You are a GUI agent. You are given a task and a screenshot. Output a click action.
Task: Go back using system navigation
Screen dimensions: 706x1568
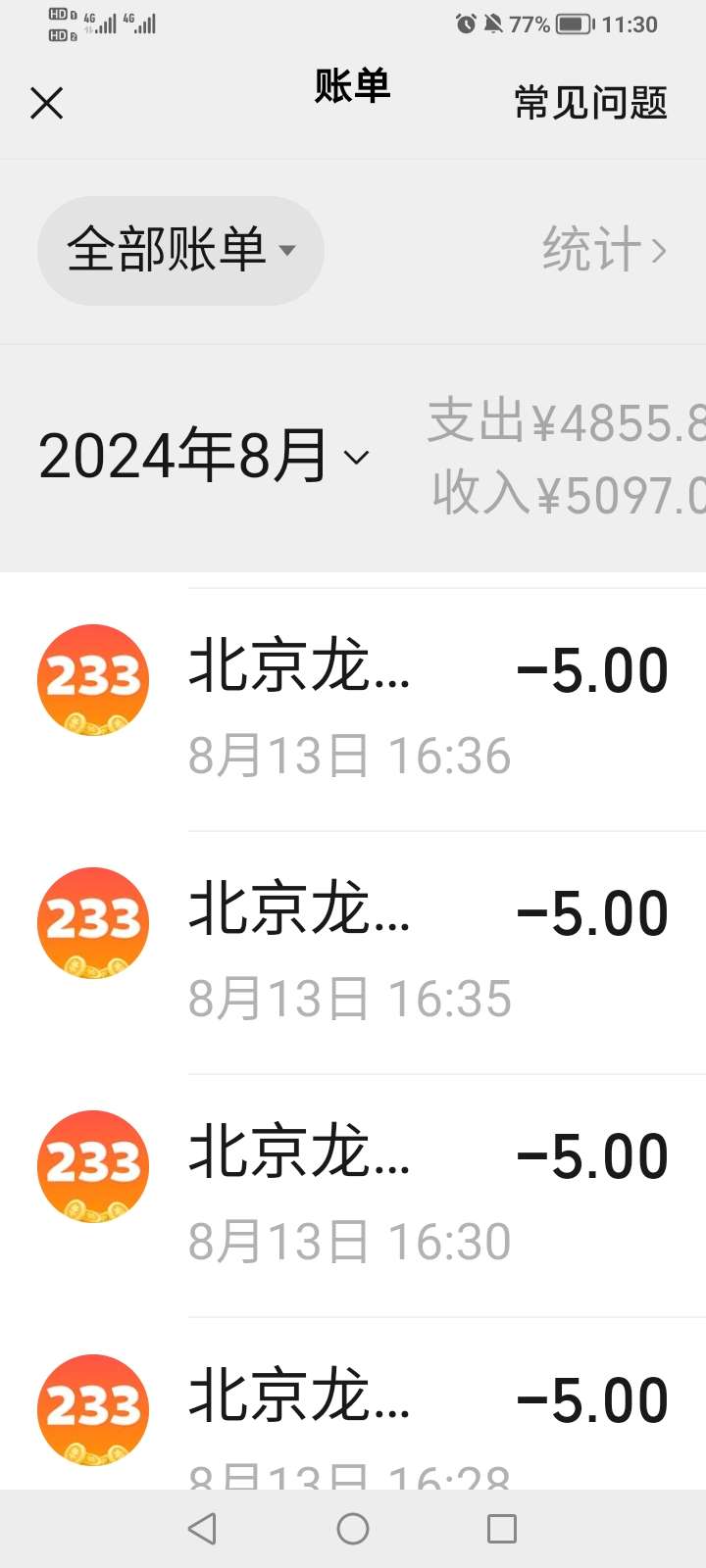tap(202, 1529)
